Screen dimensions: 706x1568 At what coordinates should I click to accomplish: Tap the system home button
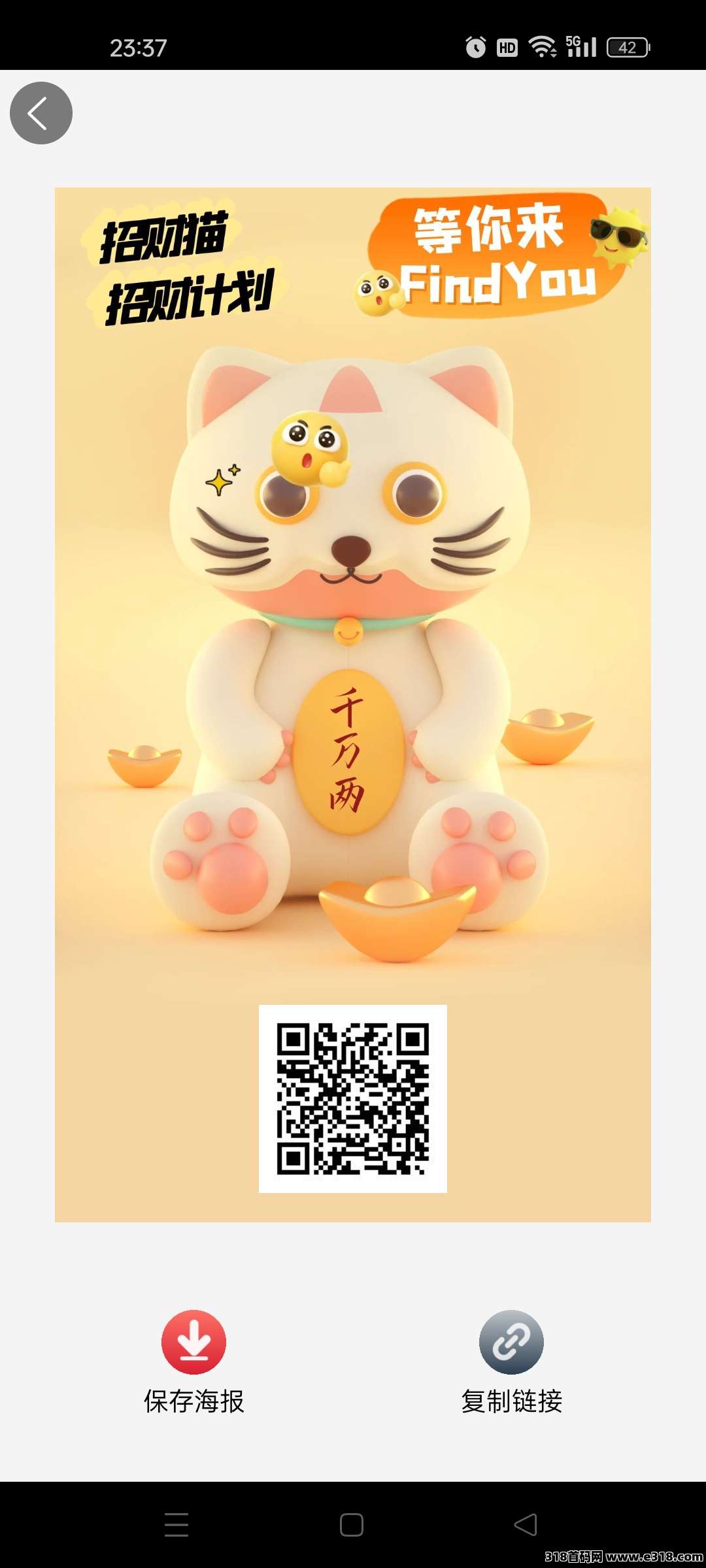[x=352, y=1524]
